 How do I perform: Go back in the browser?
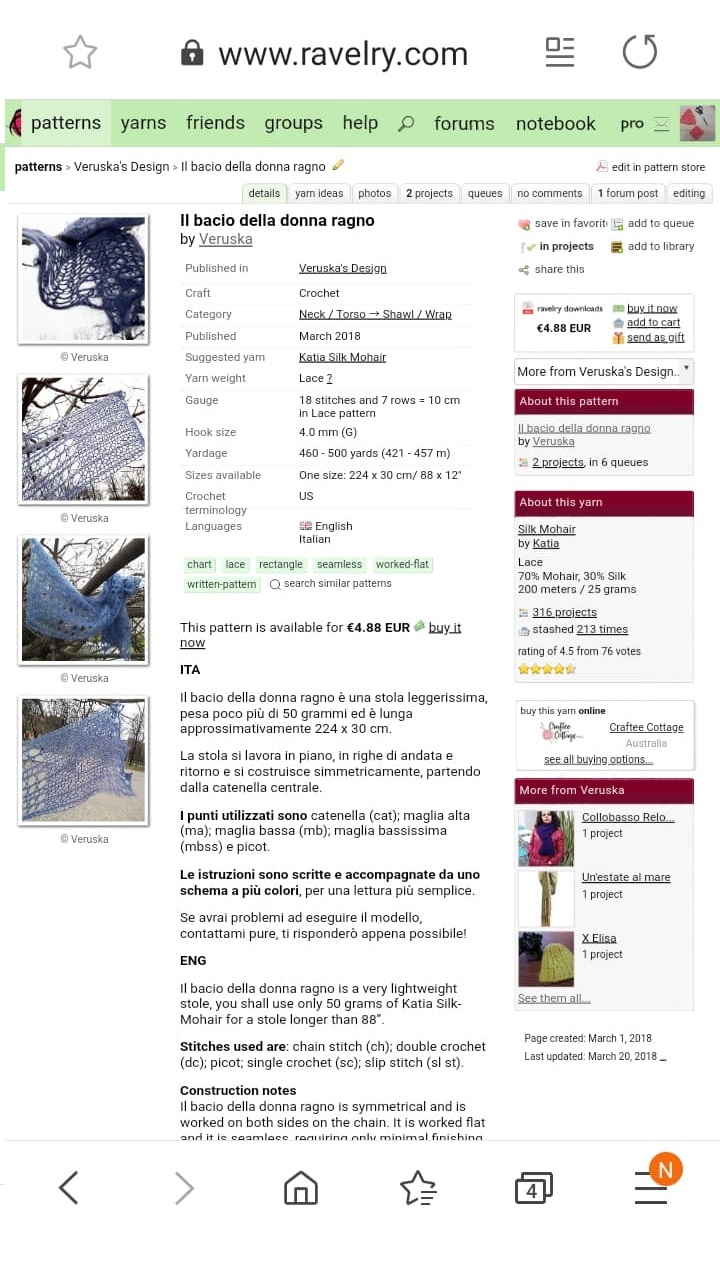tap(68, 1188)
